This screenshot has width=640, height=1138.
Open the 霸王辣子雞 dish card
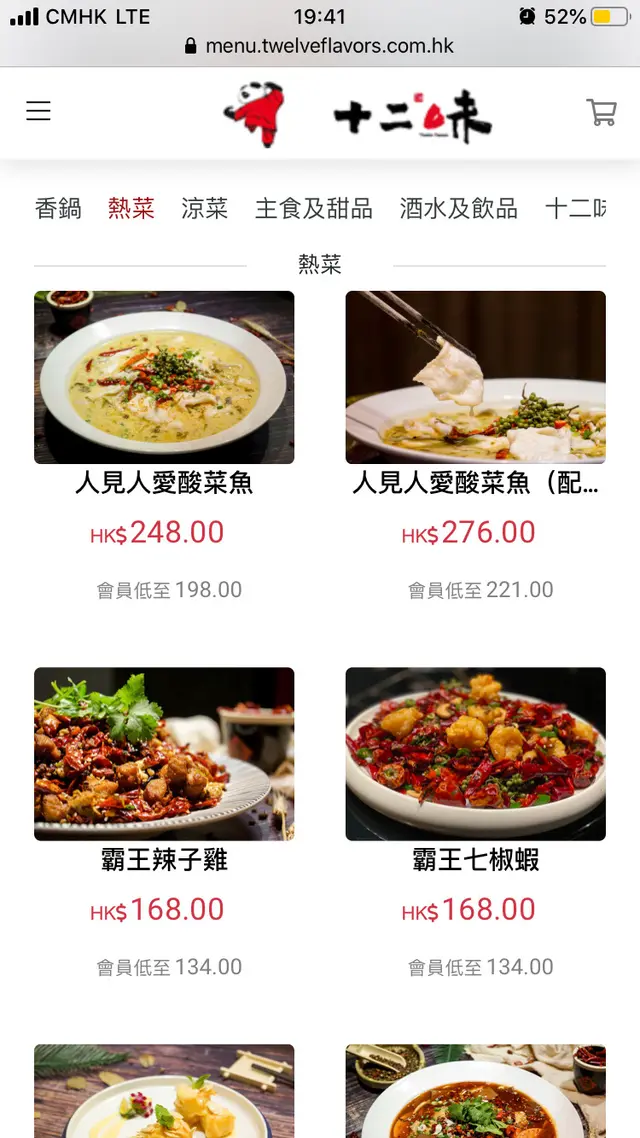164,754
